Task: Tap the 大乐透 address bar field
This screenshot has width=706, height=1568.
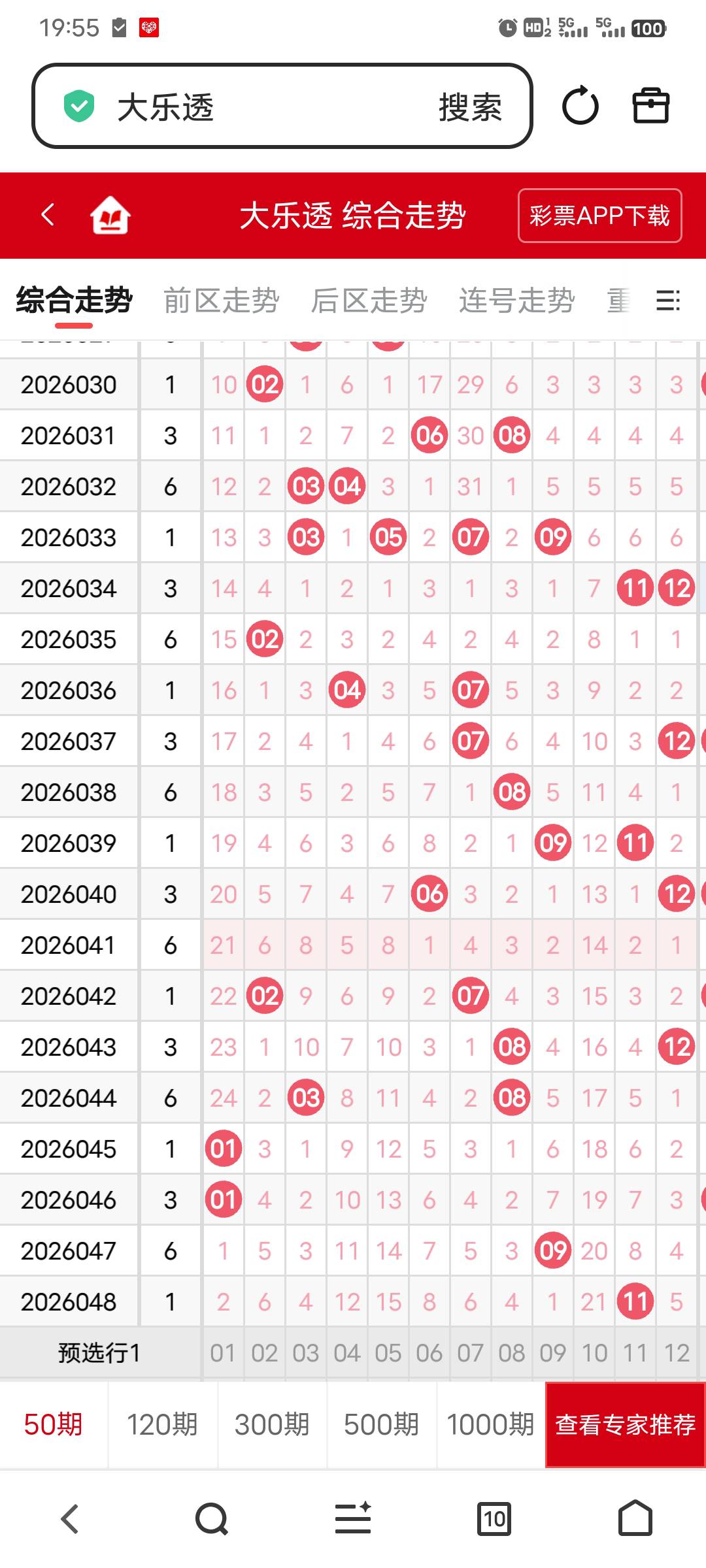Action: [x=282, y=106]
